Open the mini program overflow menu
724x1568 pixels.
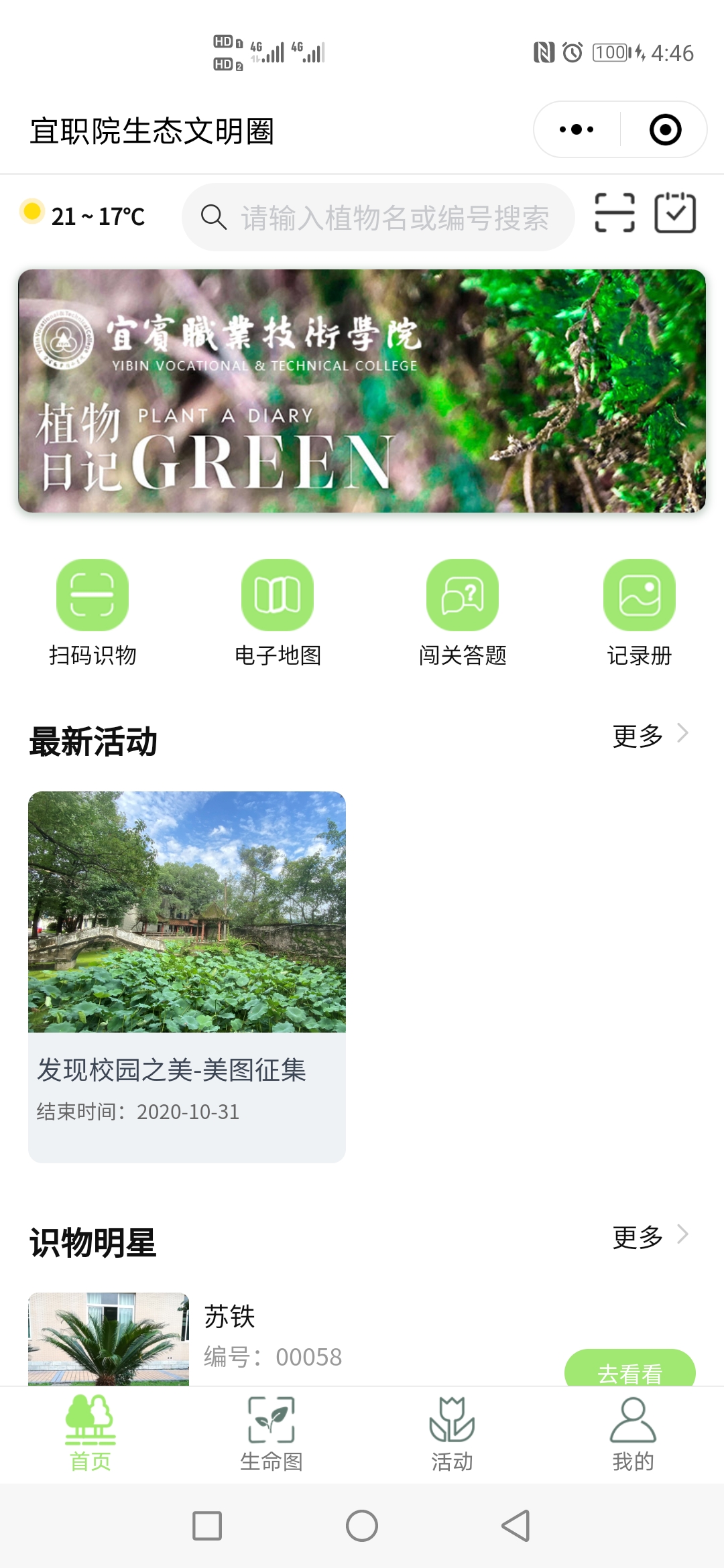coord(577,129)
